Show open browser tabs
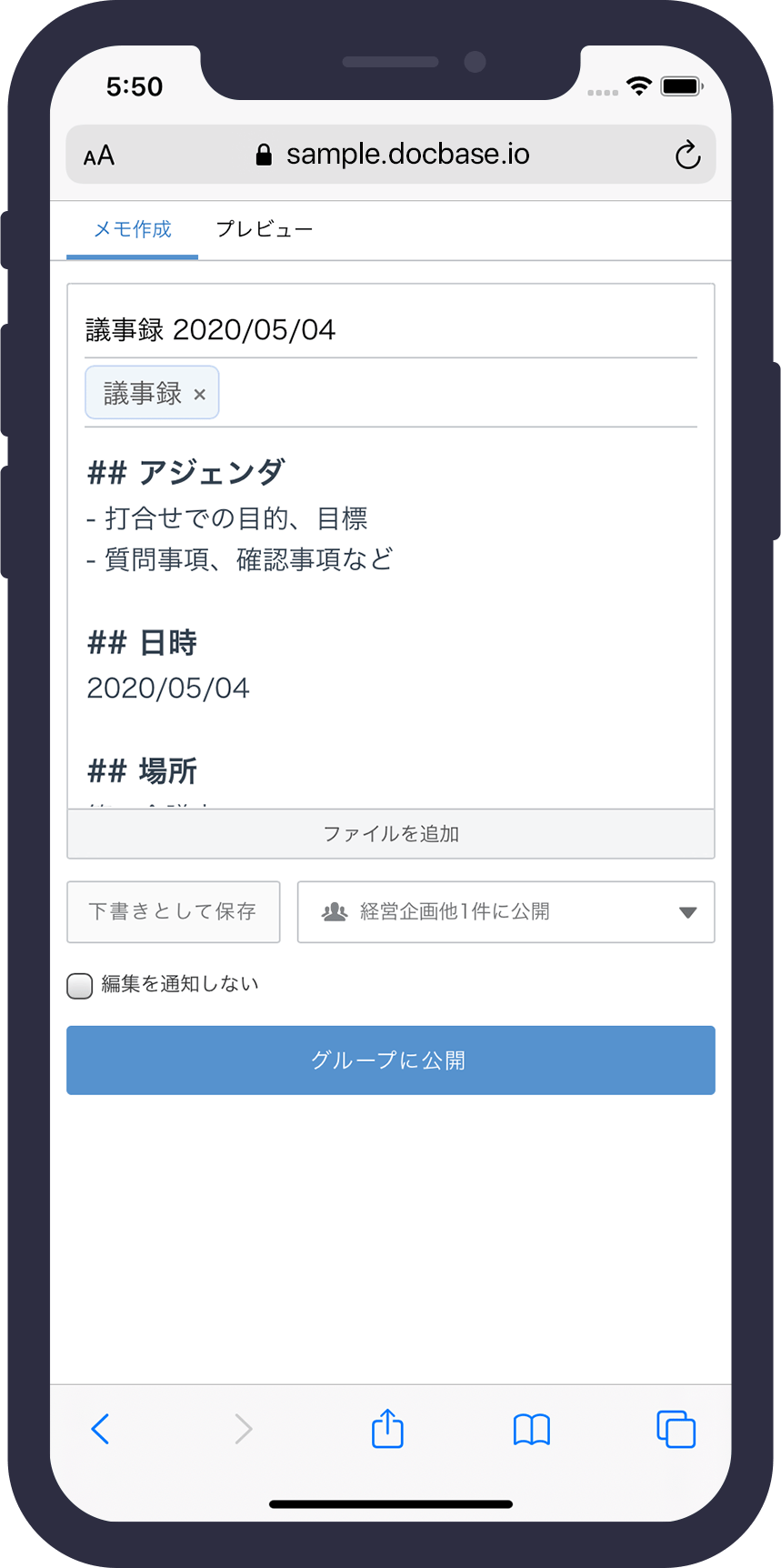Viewport: 781px width, 1568px height. tap(676, 1429)
